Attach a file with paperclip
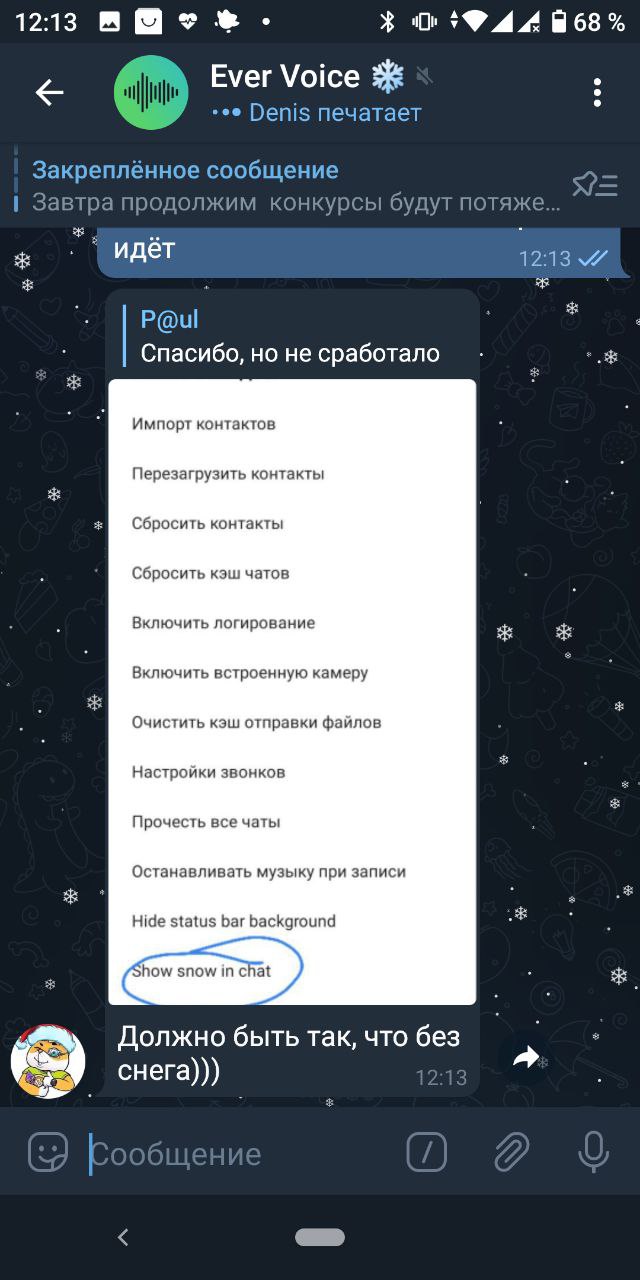Screen dimensions: 640x1280 [x=511, y=1153]
